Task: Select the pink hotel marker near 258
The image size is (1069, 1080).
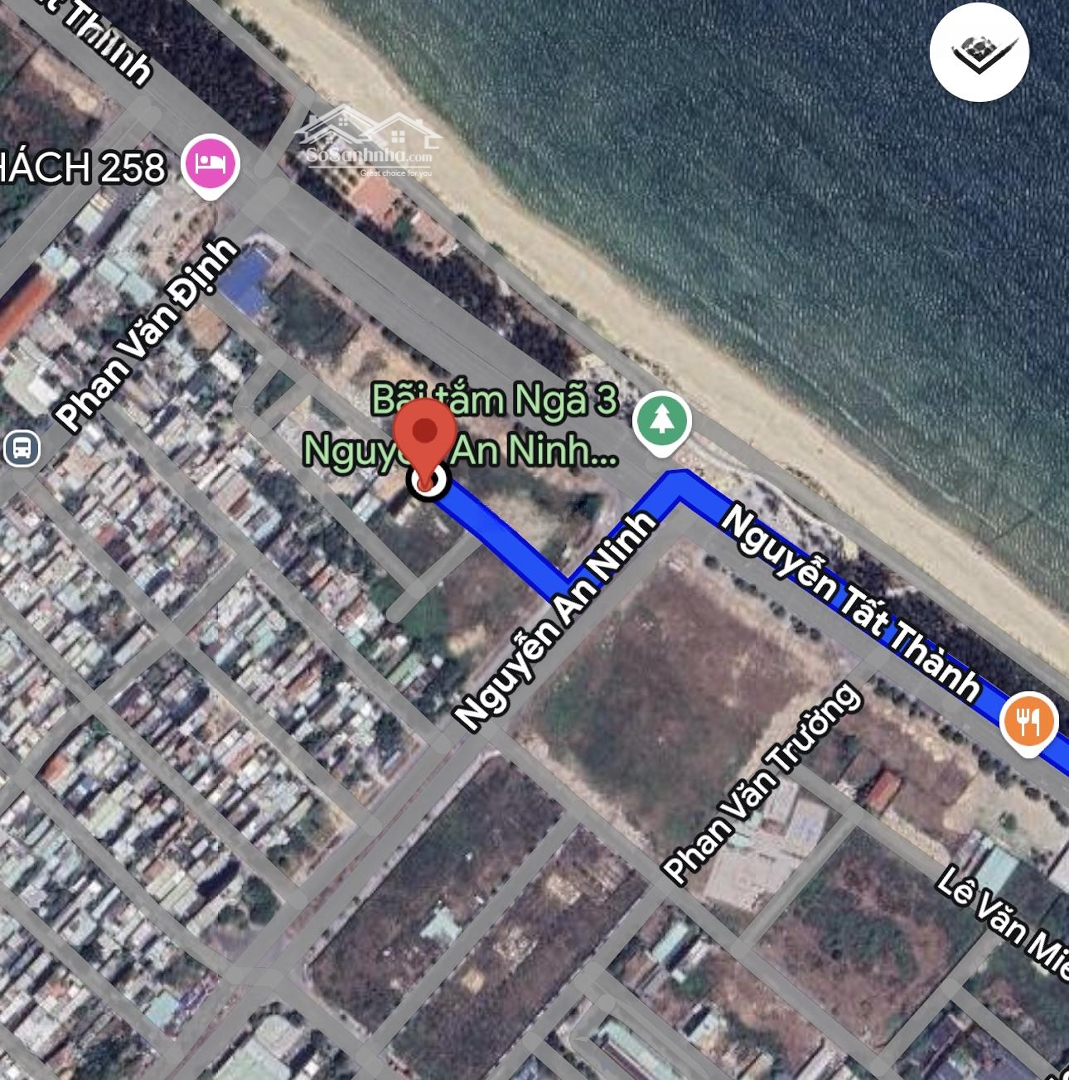Action: coord(211,163)
